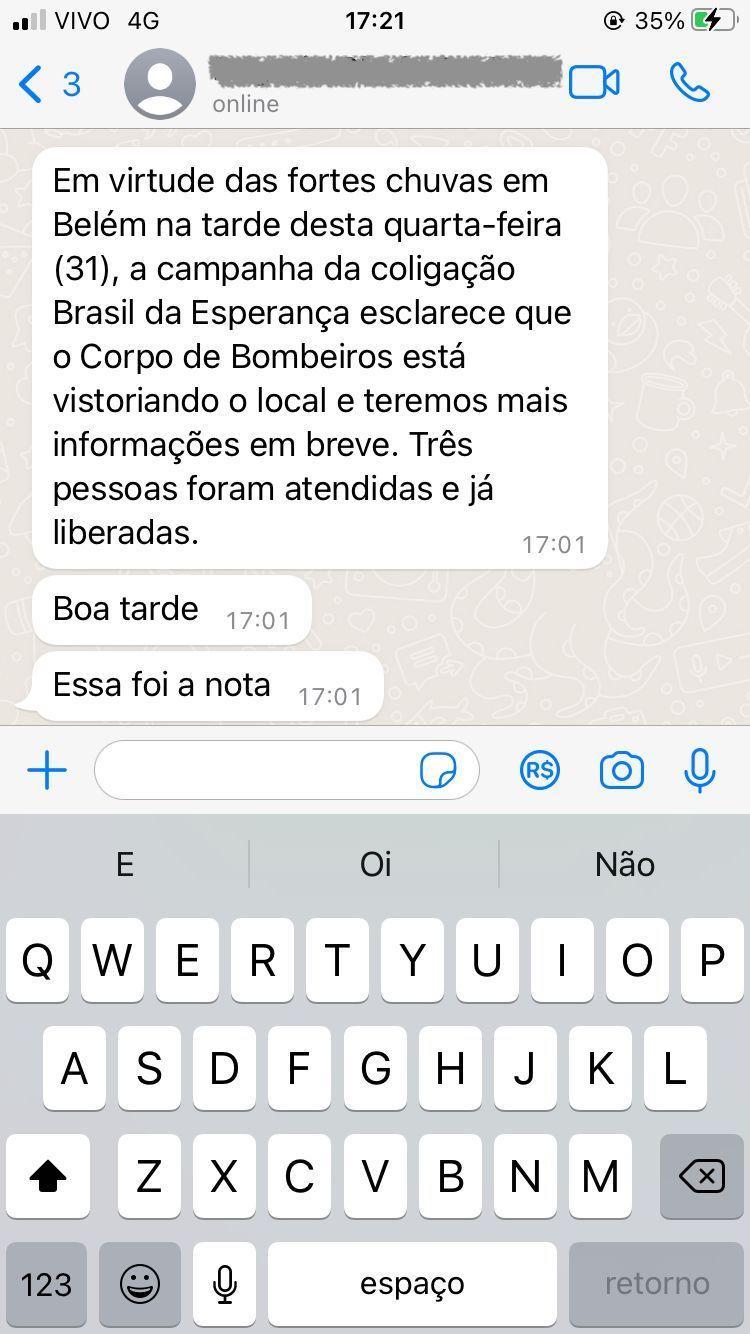Start a voice call
The width and height of the screenshot is (750, 1334).
pos(690,83)
